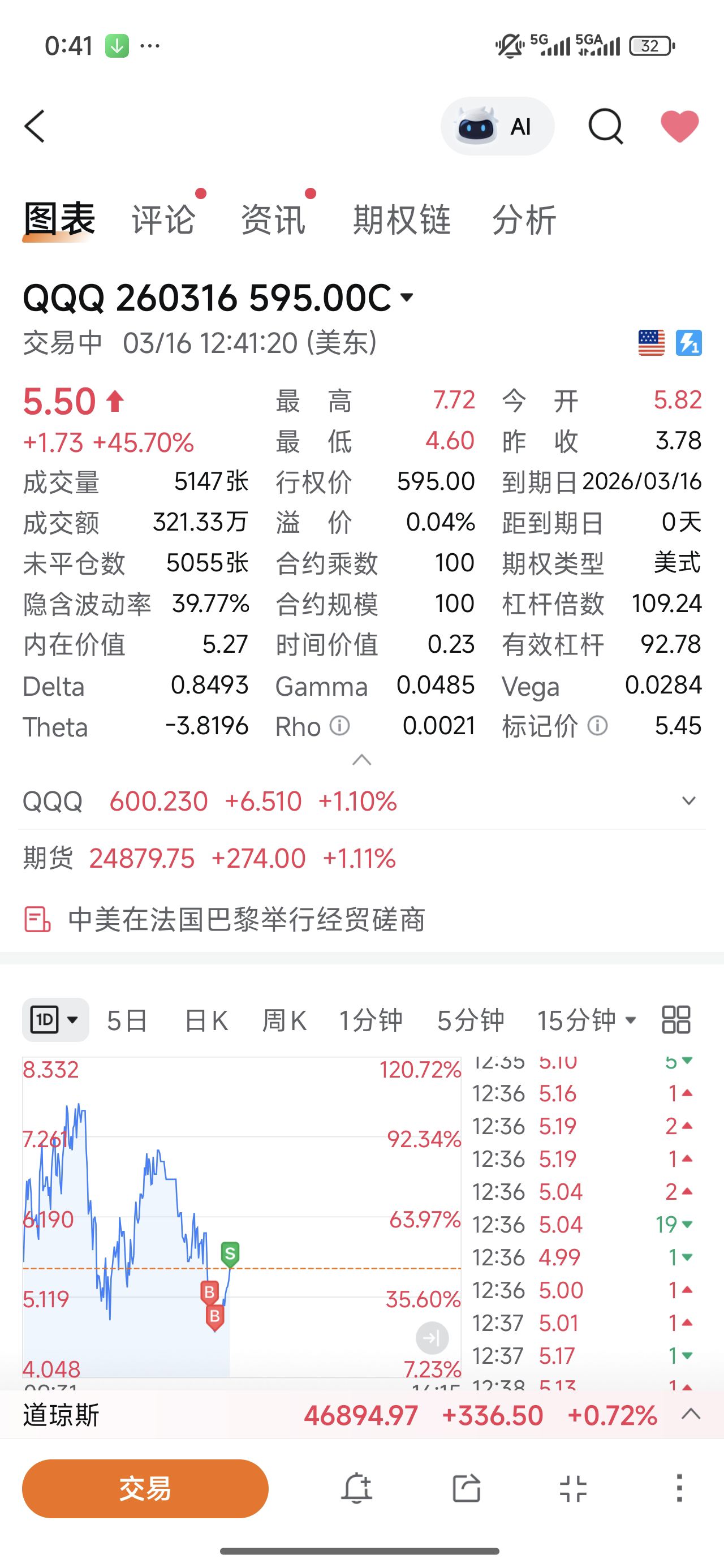The width and height of the screenshot is (724, 1568).
Task: Tap the orange 交易 button
Action: click(145, 1489)
